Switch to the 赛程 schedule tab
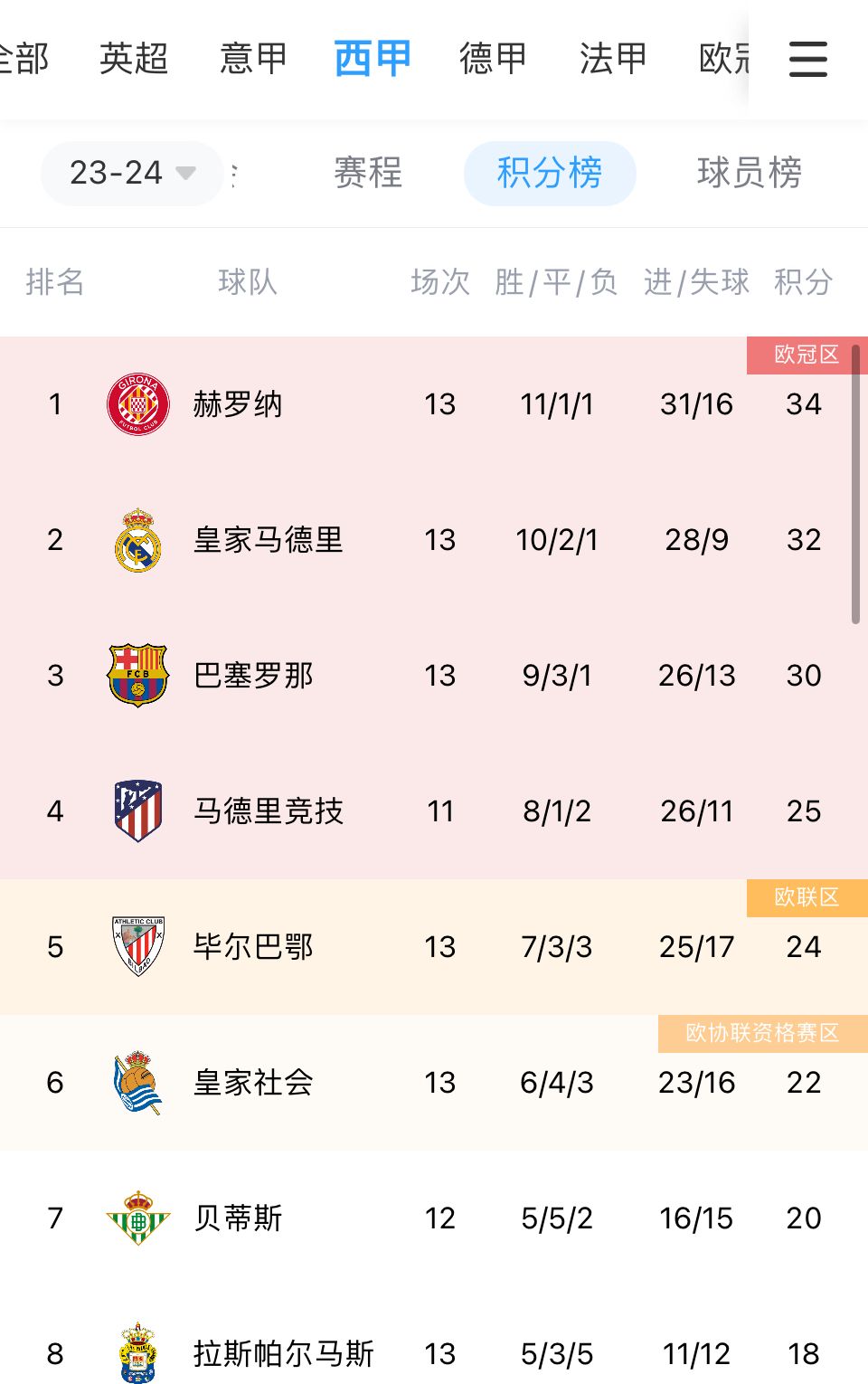This screenshot has height=1384, width=868. click(368, 173)
